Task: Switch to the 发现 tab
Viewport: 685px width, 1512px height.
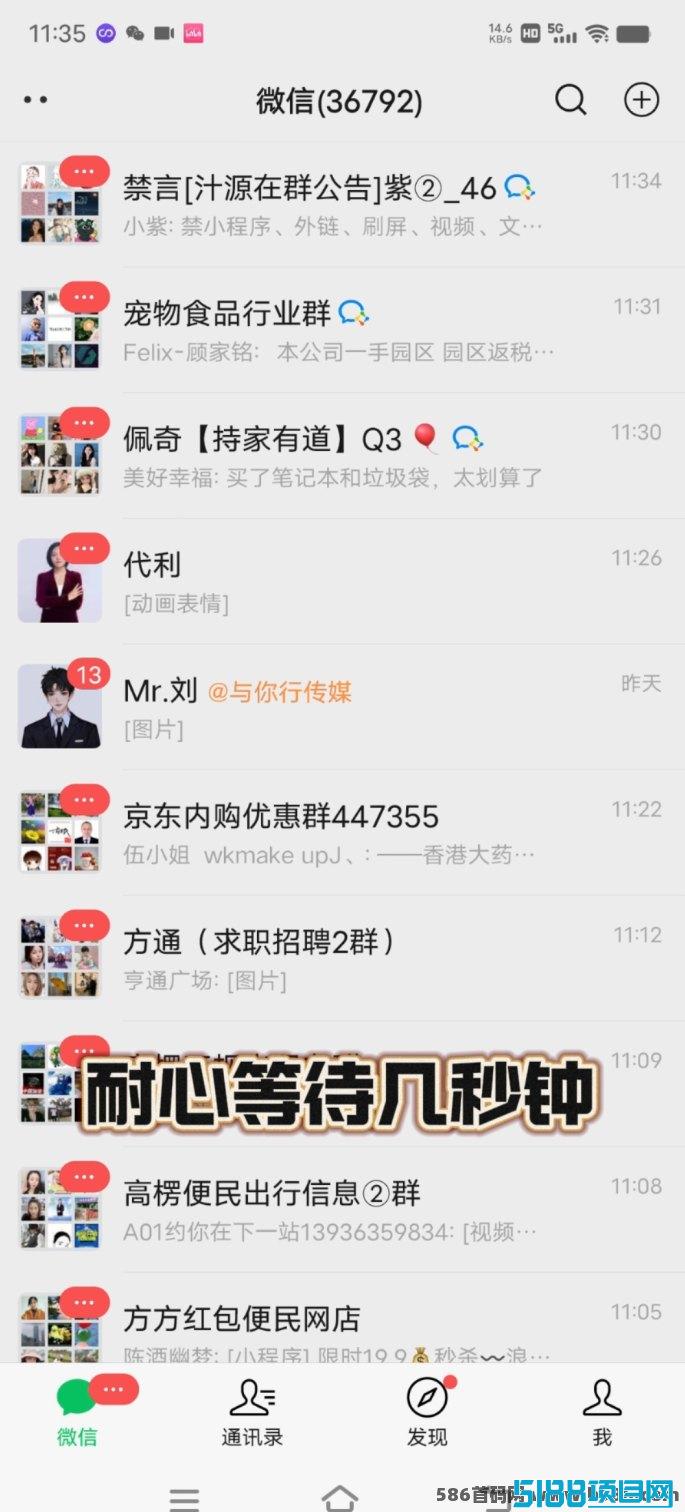Action: pos(427,1412)
